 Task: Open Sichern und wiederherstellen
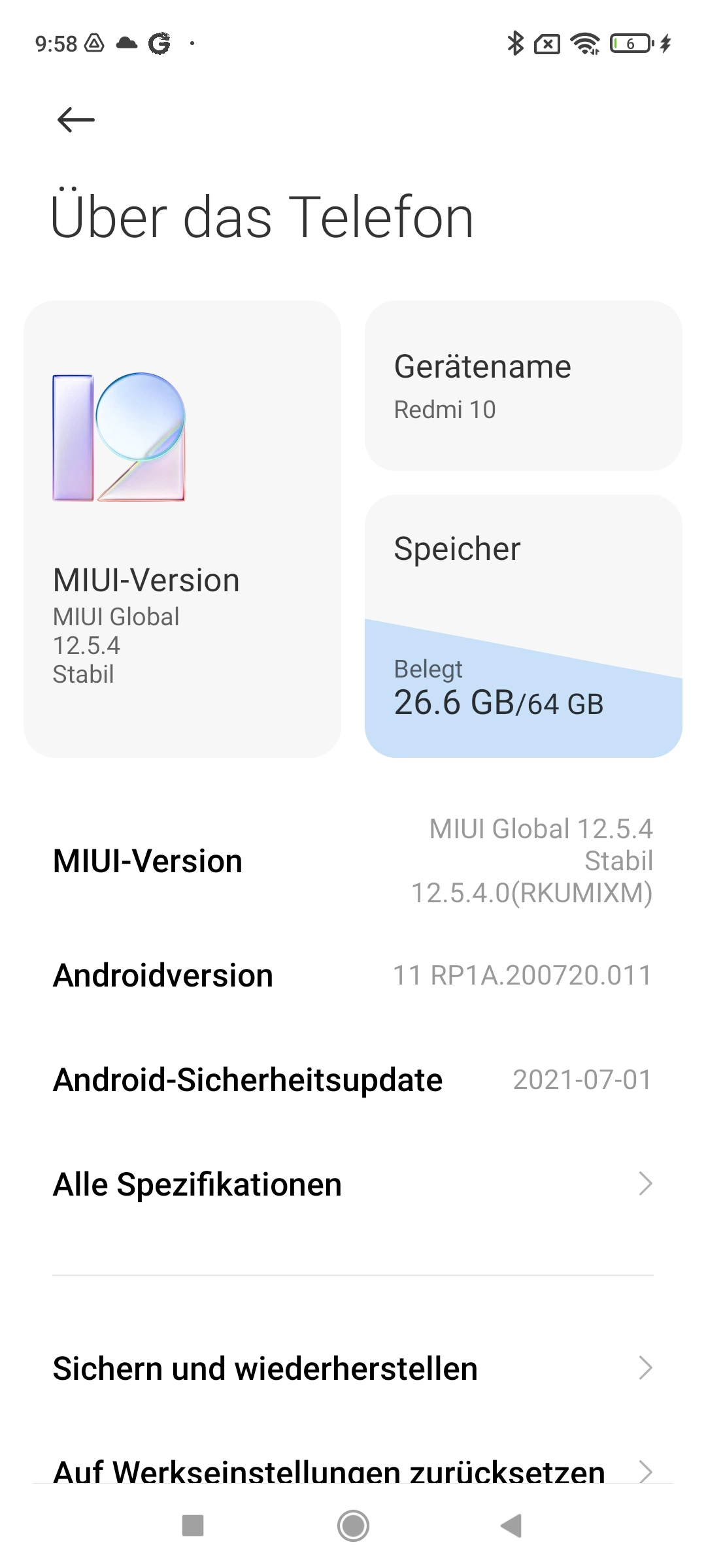[x=353, y=1368]
